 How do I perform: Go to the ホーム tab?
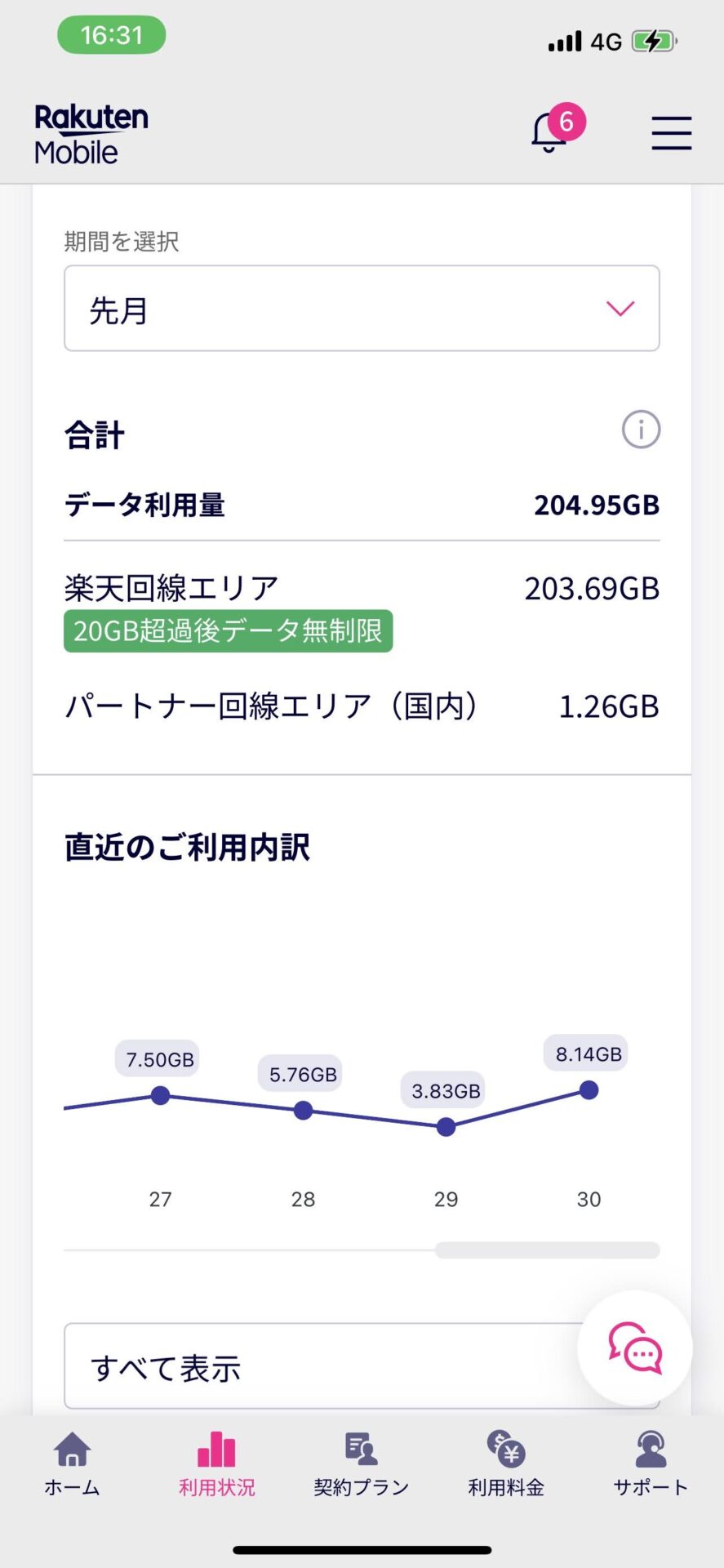point(72,1464)
